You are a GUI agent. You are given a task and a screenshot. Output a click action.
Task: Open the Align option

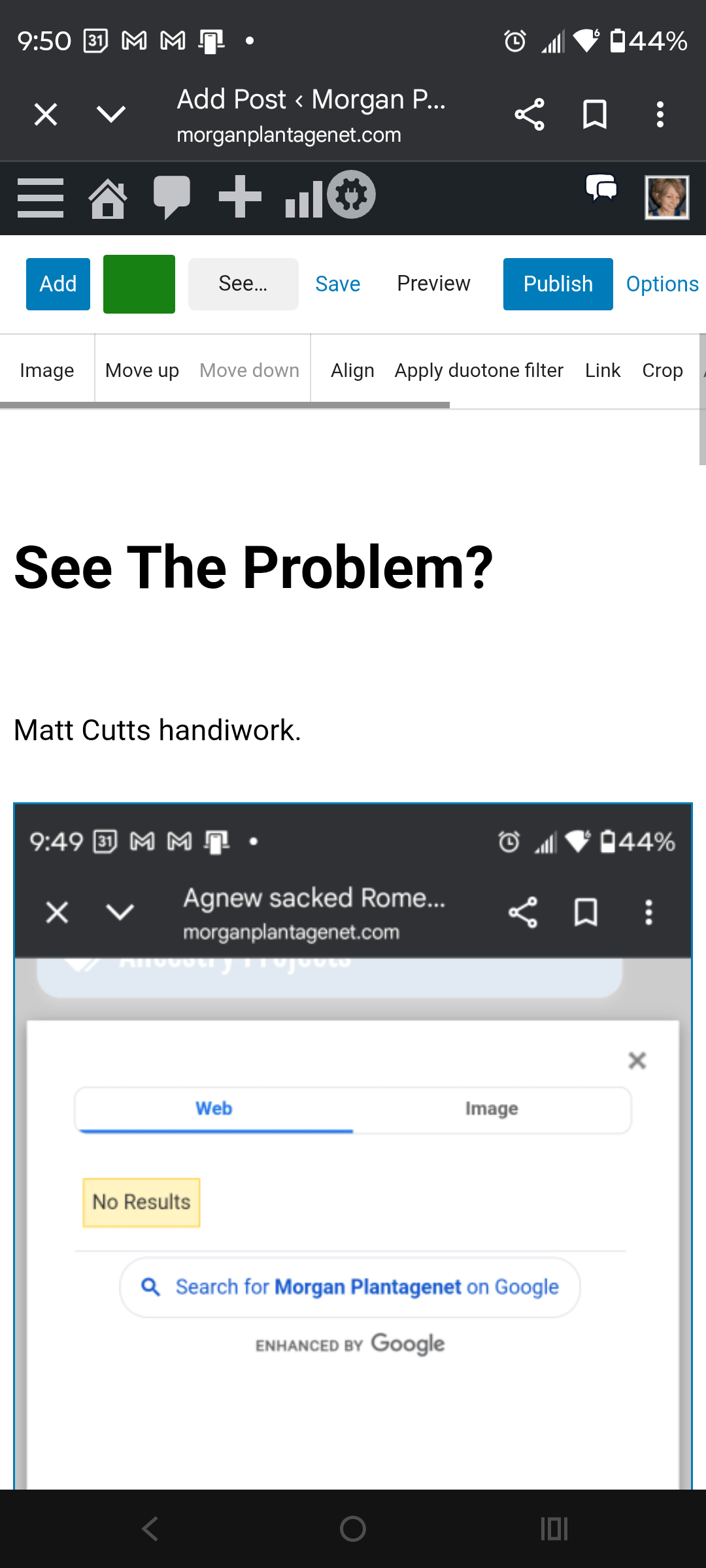(352, 370)
